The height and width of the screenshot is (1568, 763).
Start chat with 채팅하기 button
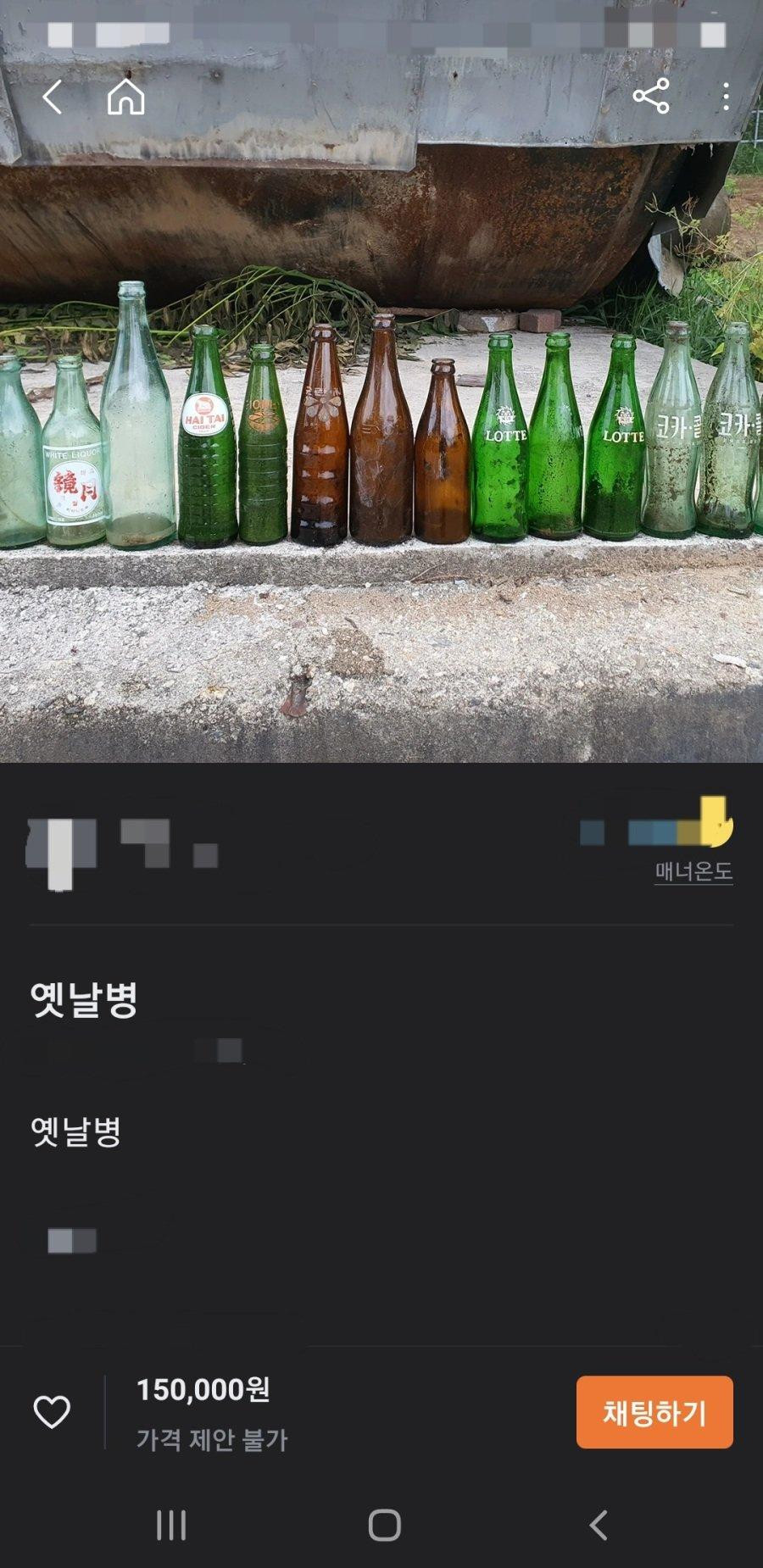pyautogui.click(x=654, y=1412)
